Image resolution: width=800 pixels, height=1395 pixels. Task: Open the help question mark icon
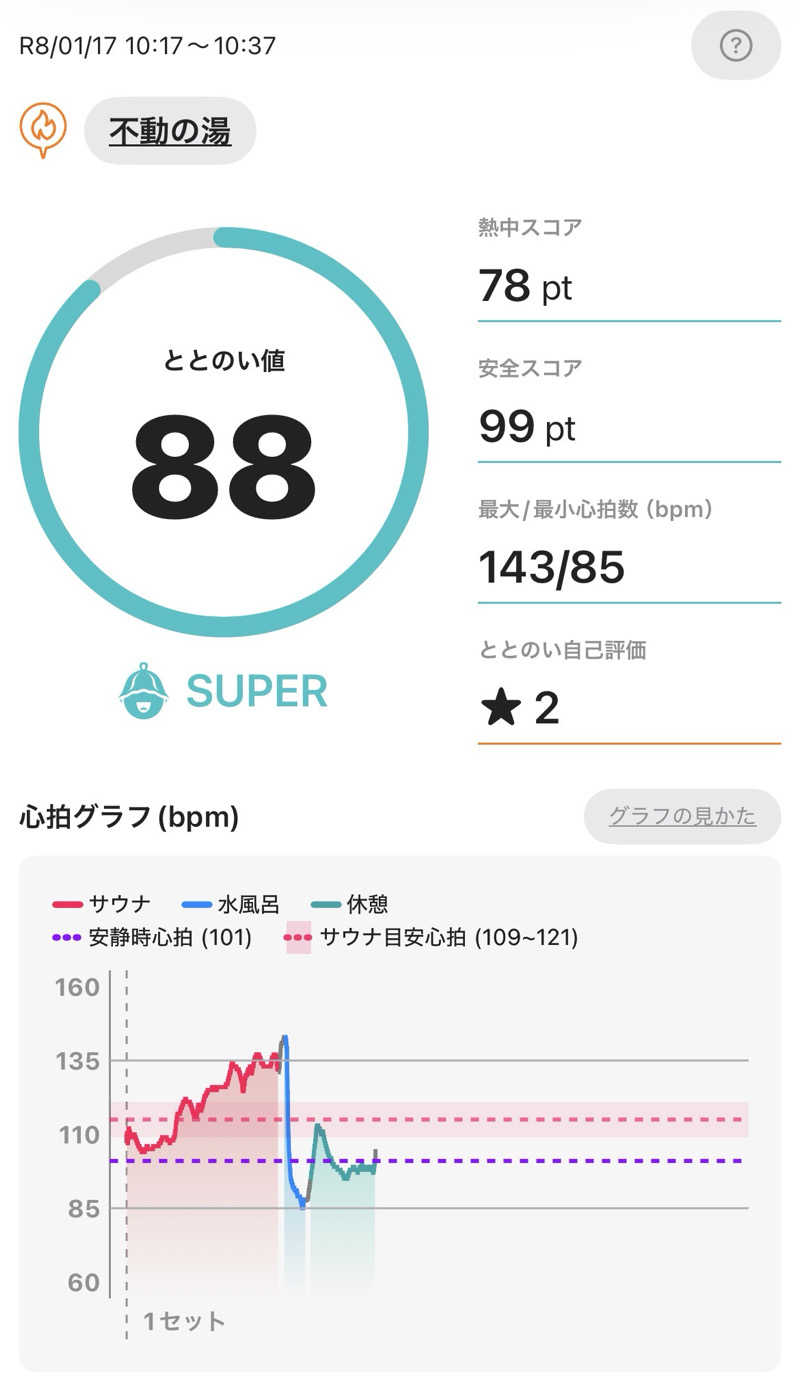tap(735, 45)
